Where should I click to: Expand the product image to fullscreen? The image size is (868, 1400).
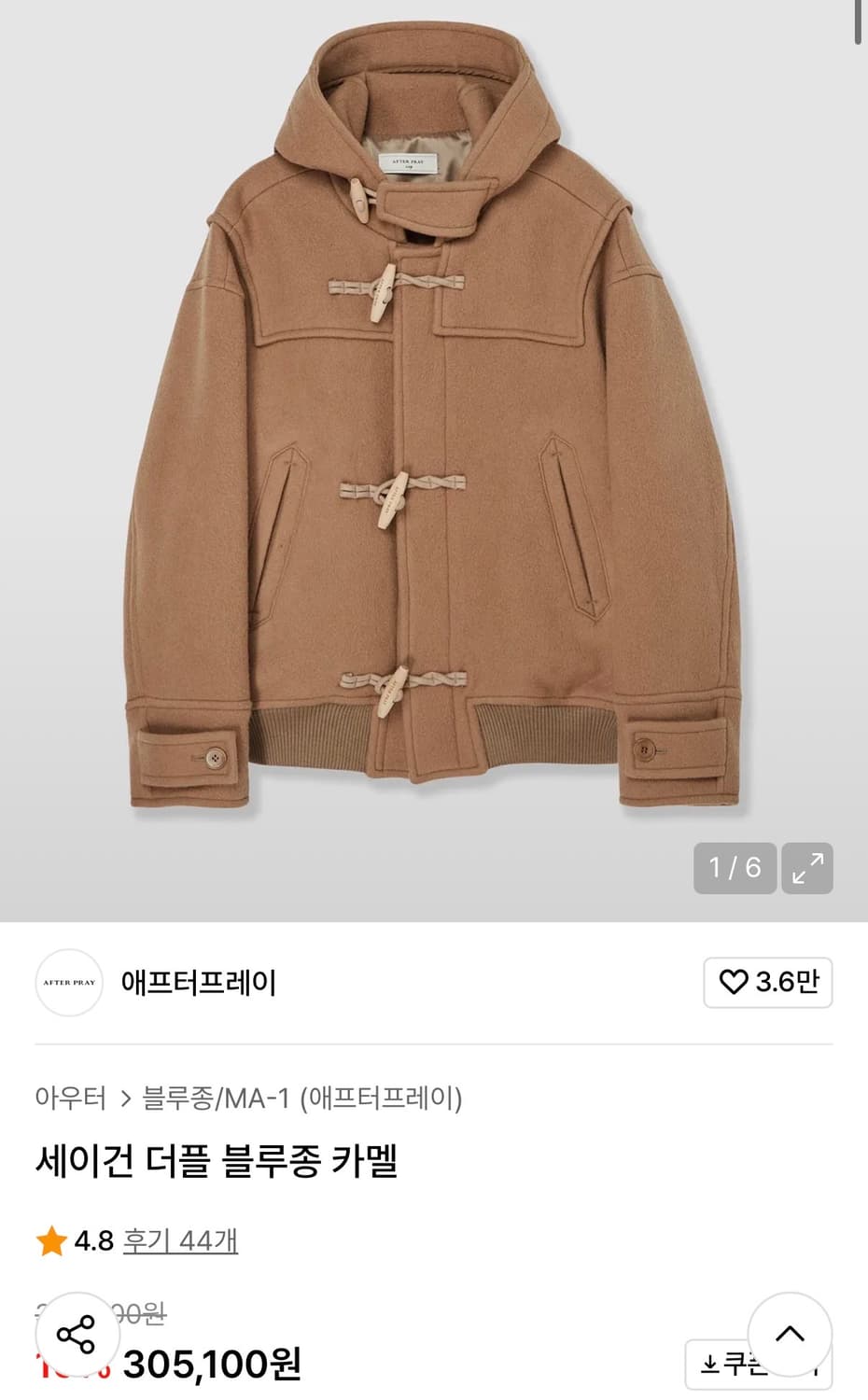coord(808,868)
